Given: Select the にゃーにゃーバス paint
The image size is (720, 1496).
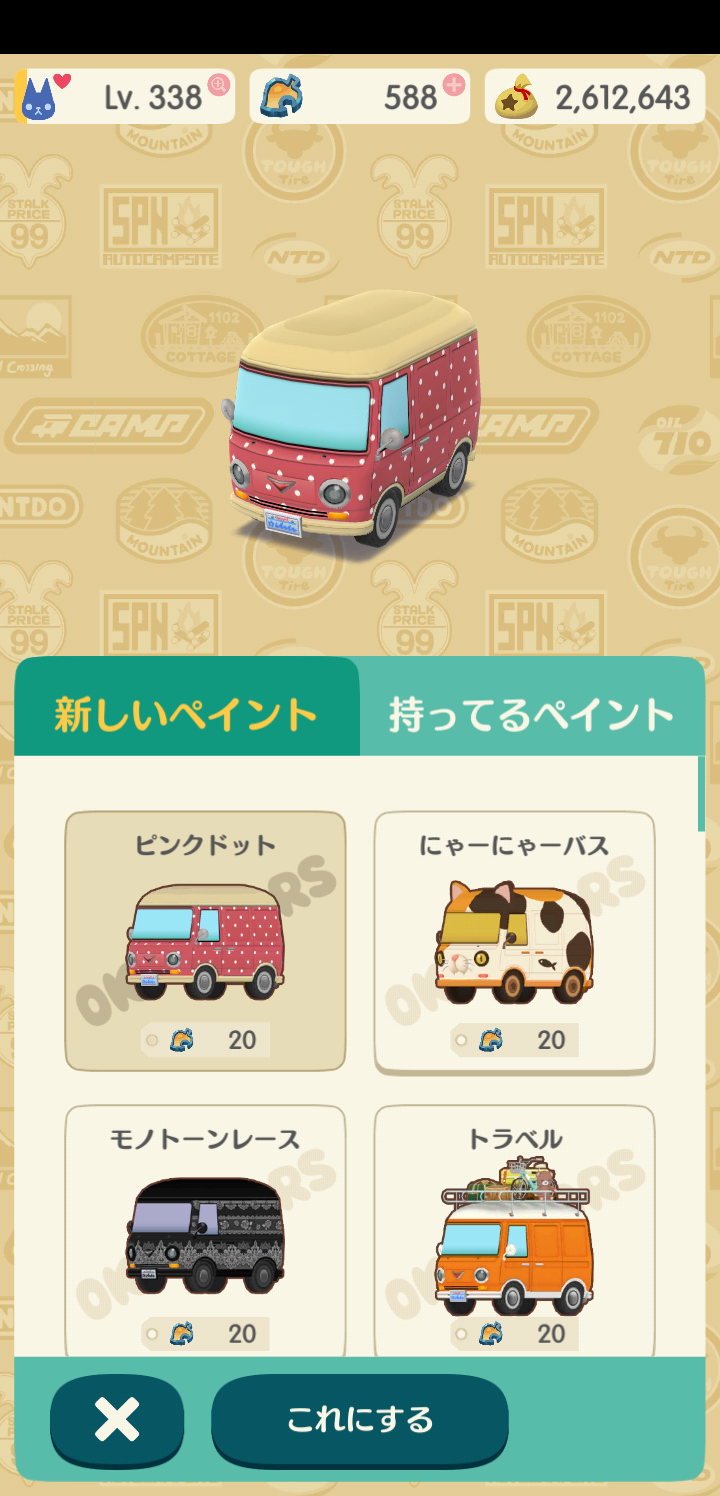Looking at the screenshot, I should 514,940.
